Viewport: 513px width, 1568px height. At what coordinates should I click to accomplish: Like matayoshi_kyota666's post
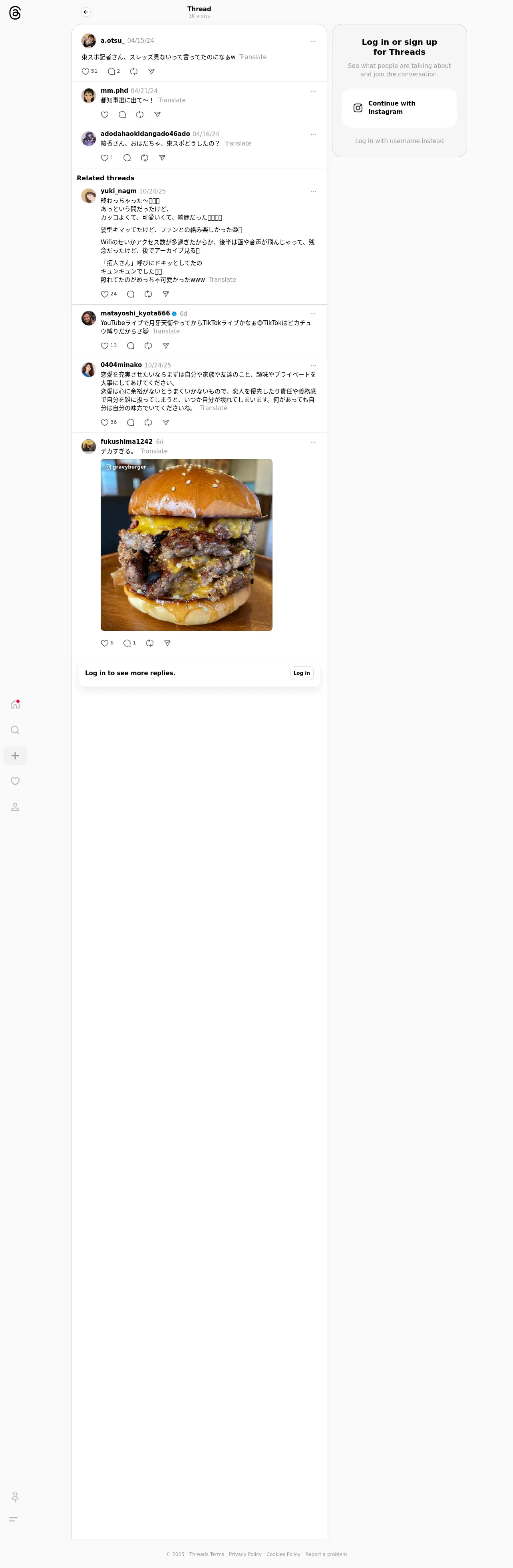coord(105,346)
